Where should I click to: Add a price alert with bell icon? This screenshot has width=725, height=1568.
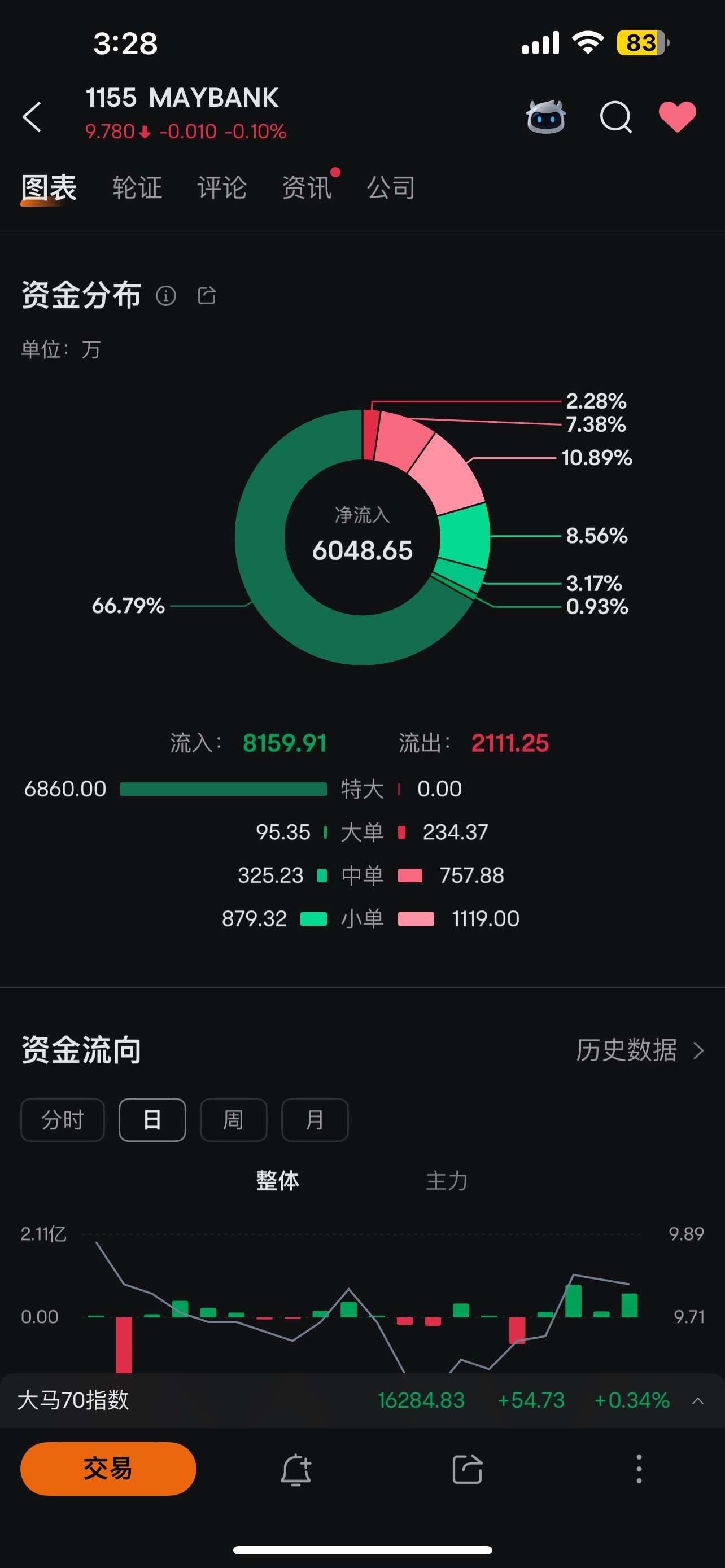296,1469
